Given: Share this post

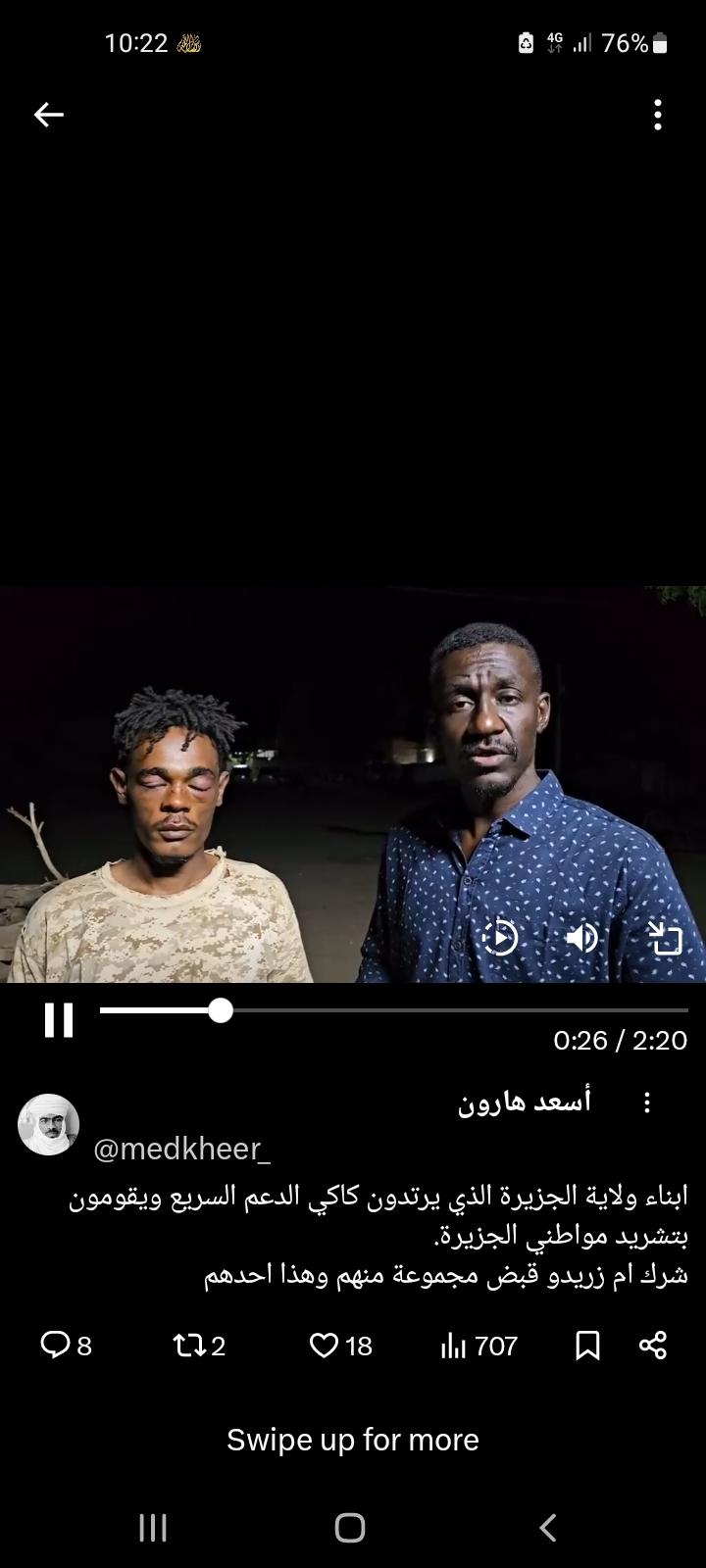Looking at the screenshot, I should pyautogui.click(x=653, y=1346).
